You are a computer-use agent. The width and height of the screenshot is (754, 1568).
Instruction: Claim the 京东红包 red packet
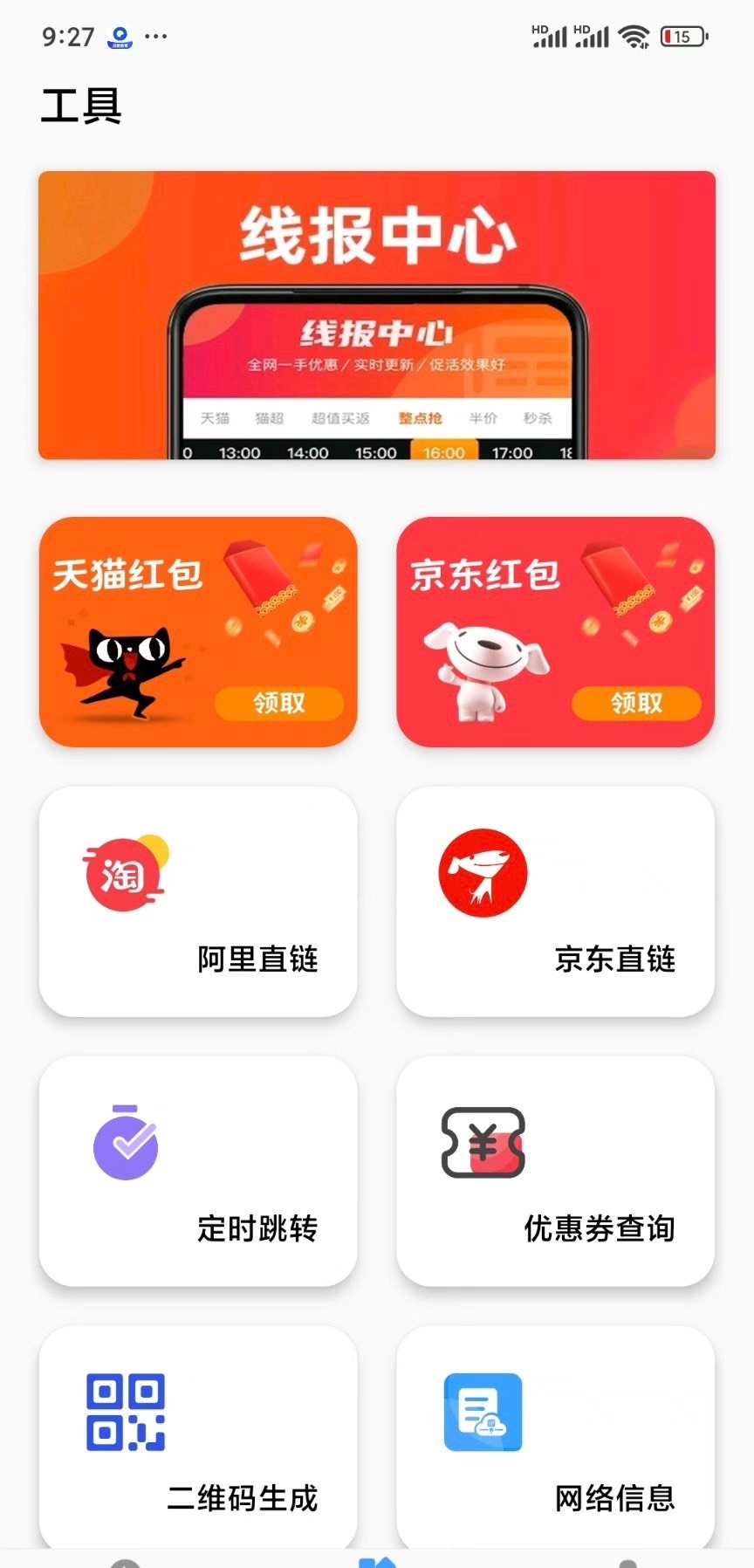point(636,703)
